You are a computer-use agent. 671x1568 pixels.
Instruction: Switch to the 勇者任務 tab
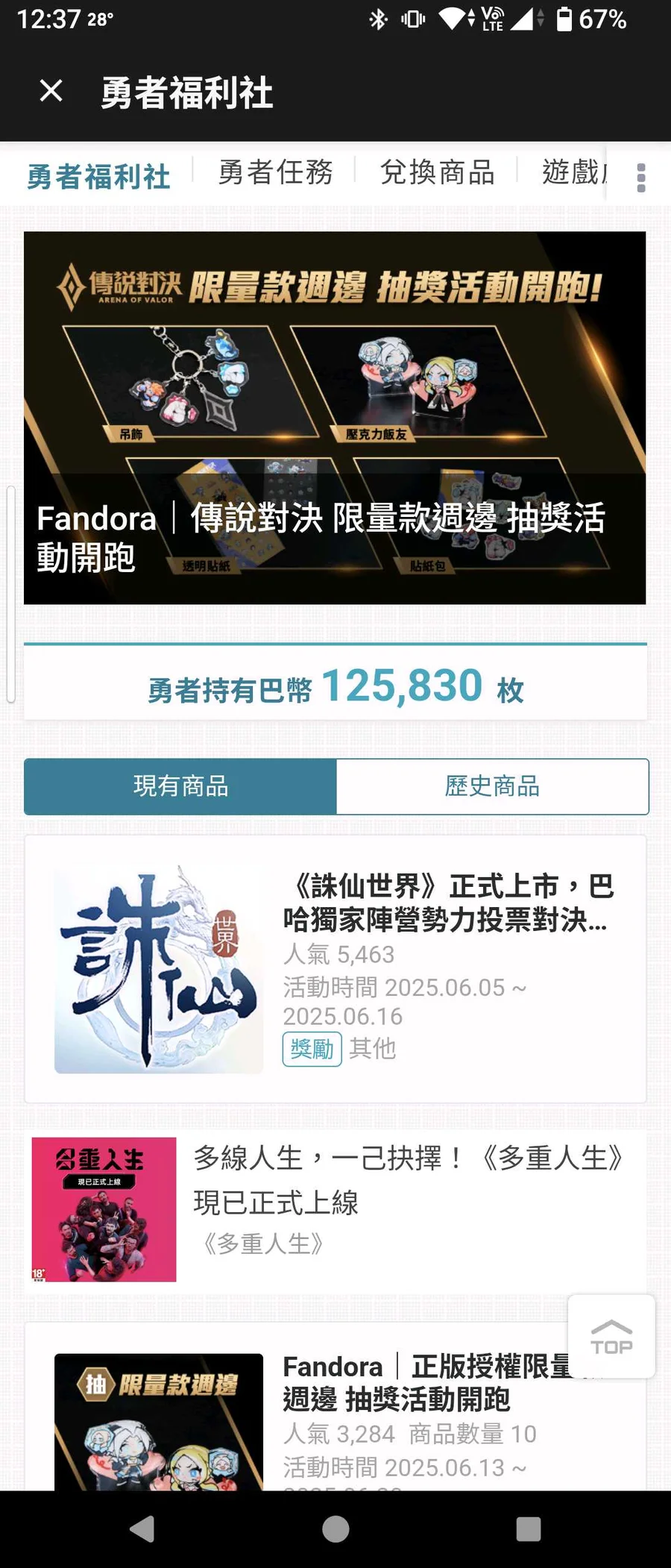(x=275, y=172)
